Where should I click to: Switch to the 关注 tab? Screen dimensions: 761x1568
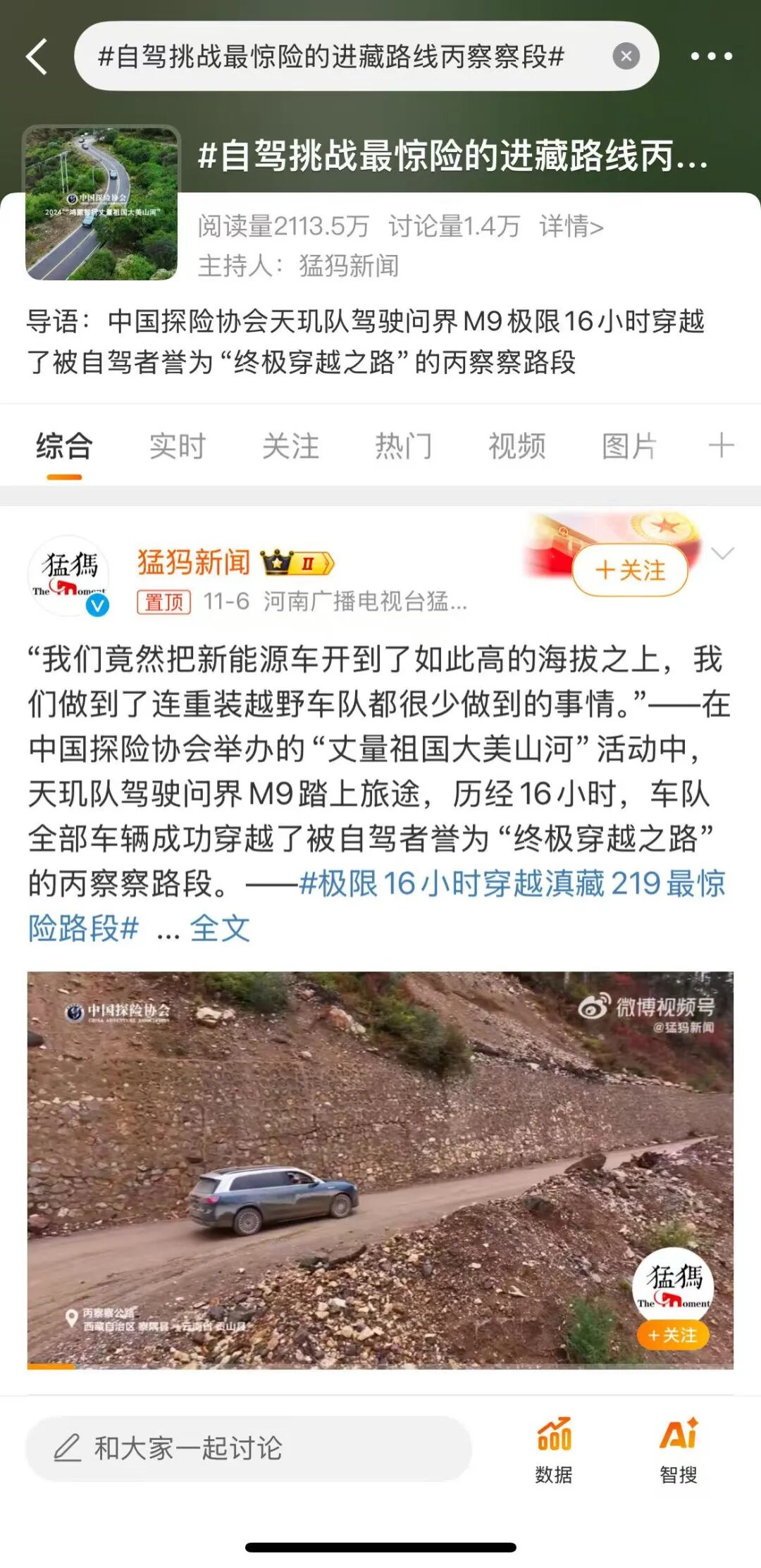tap(290, 446)
